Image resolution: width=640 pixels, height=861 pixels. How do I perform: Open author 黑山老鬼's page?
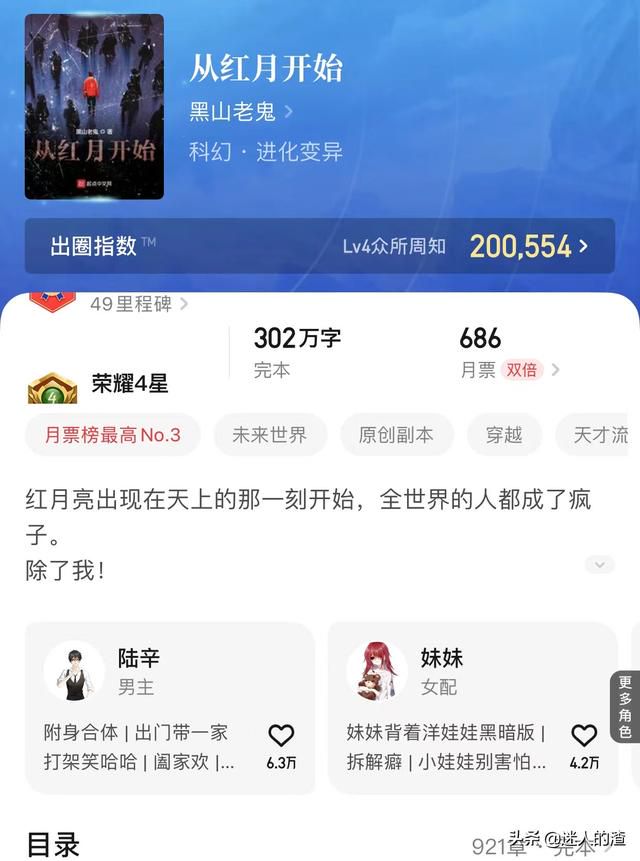(x=241, y=111)
